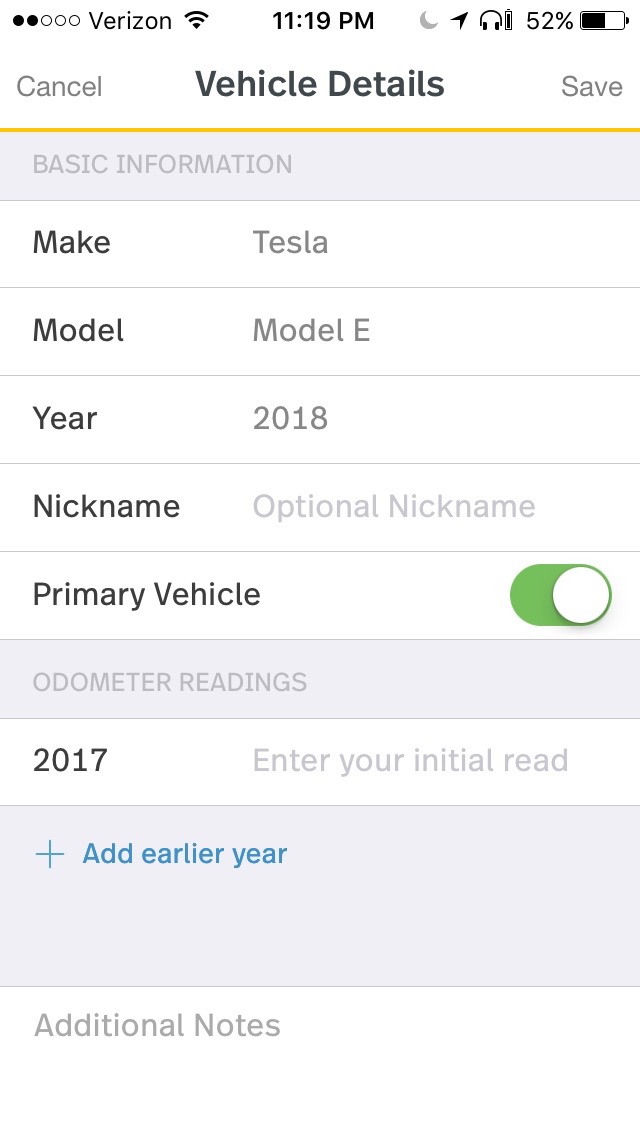
Task: Edit the Make field showing Tesla
Action: pyautogui.click(x=320, y=243)
